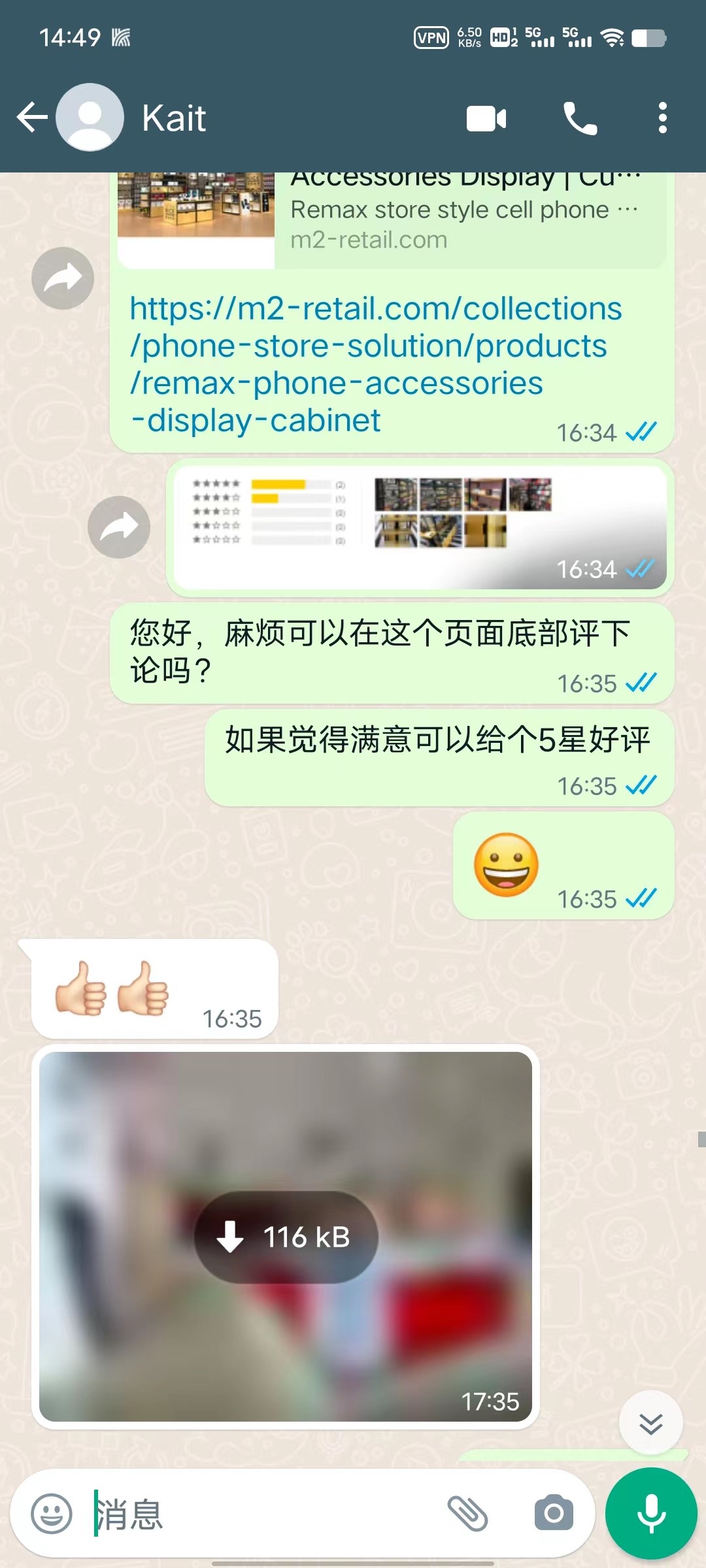
Task: Go back from Kait's chat
Action: point(32,118)
